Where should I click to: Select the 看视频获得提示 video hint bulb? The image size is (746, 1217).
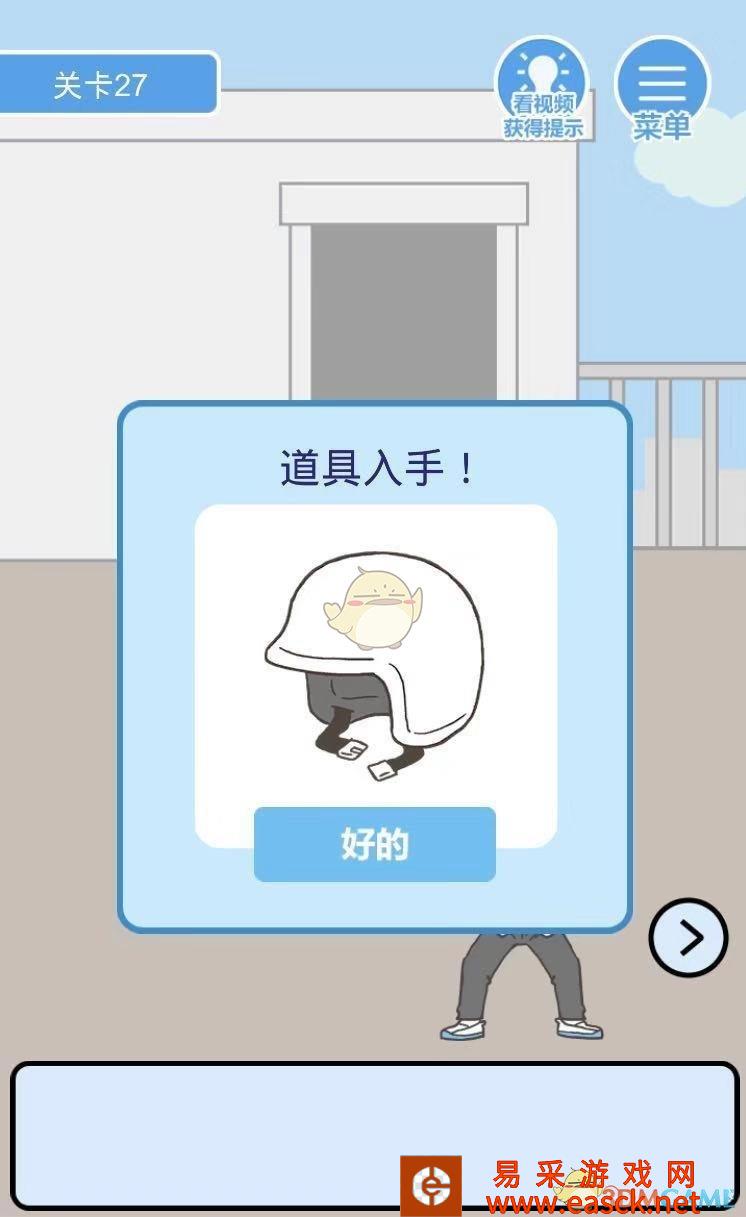coord(541,90)
